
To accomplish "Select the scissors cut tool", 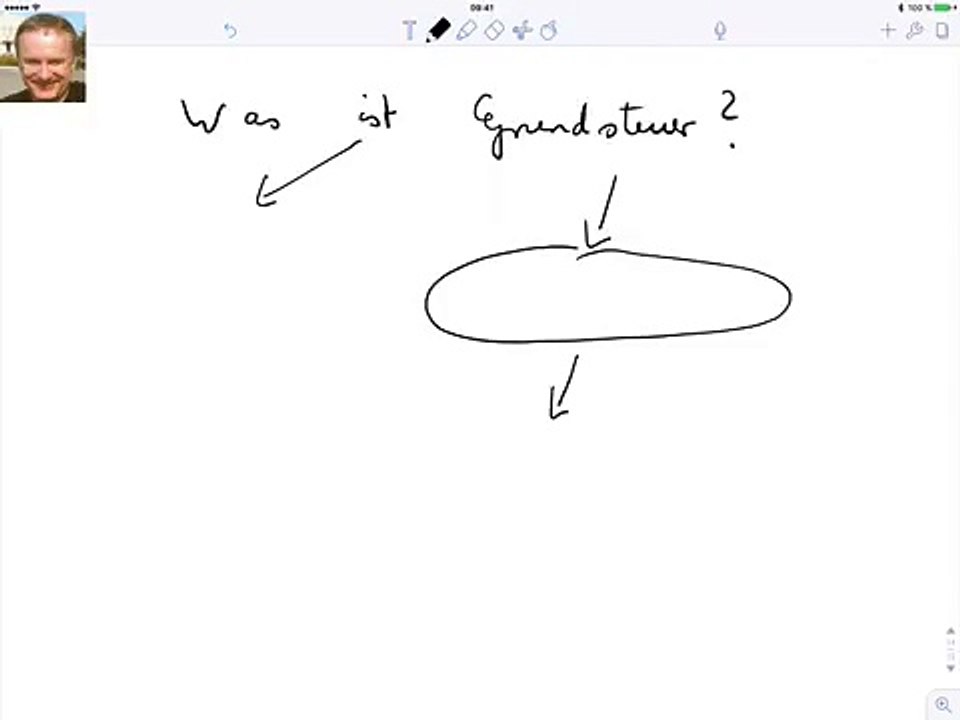I will [x=521, y=31].
